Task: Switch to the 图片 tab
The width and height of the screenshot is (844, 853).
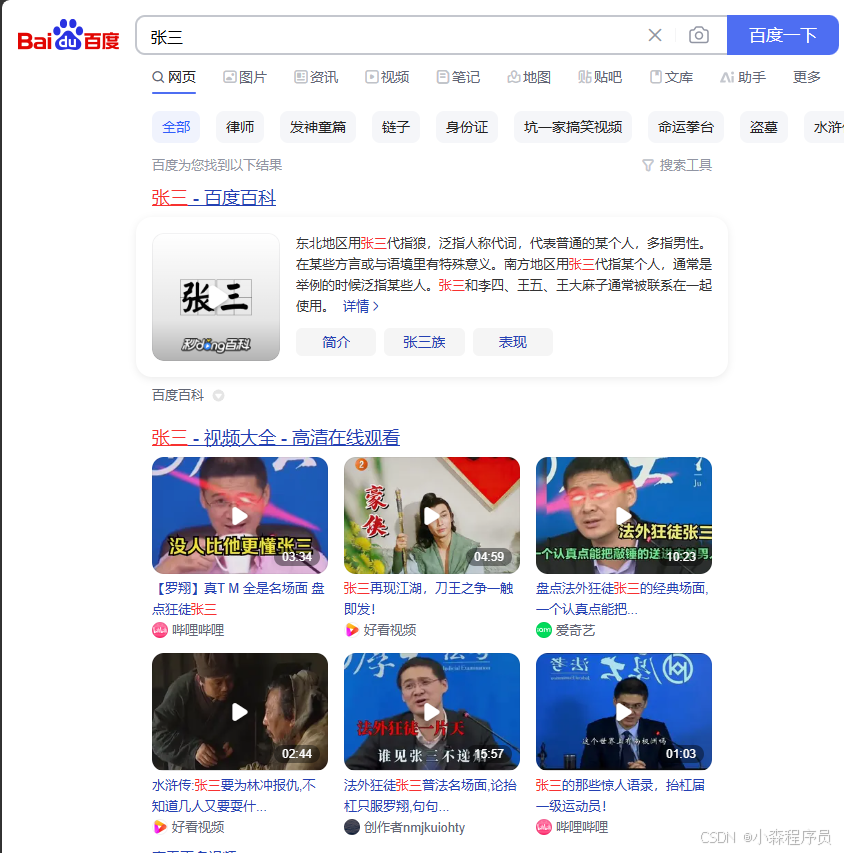Action: [x=245, y=77]
